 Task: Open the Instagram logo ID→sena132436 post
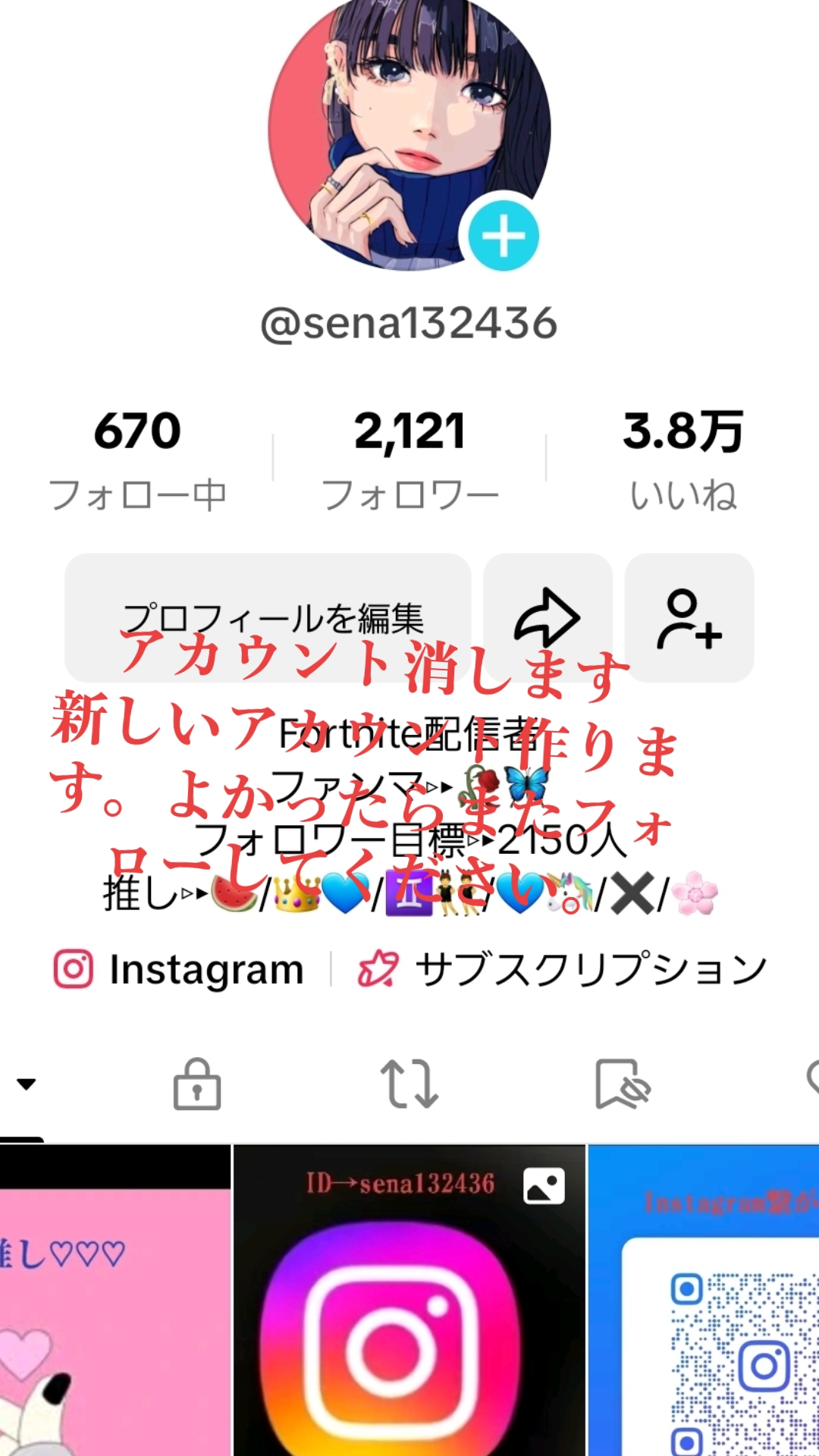(409, 1301)
